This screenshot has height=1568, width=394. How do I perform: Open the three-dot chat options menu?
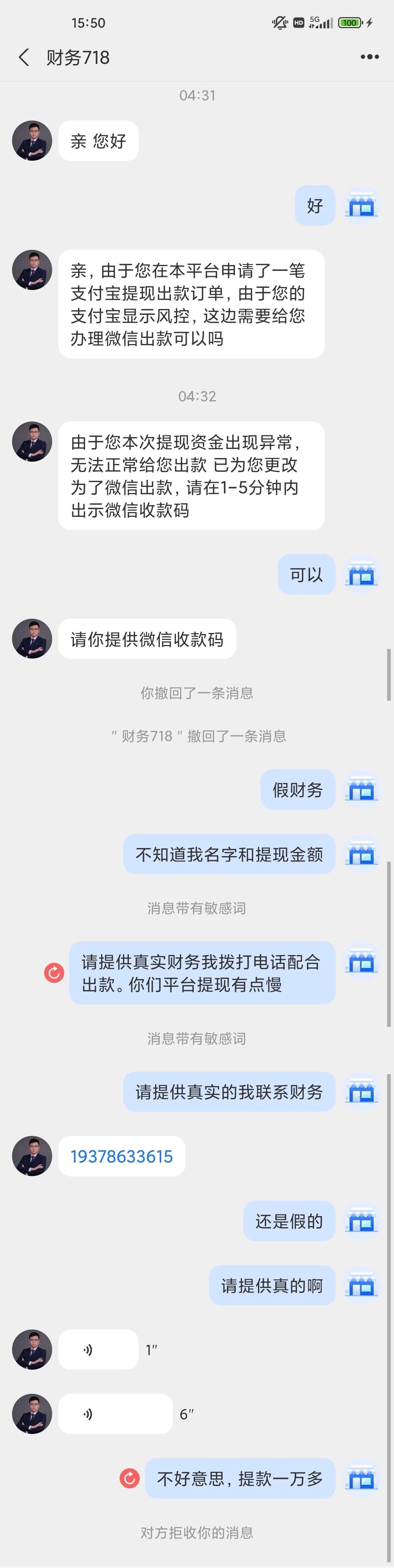pos(370,57)
